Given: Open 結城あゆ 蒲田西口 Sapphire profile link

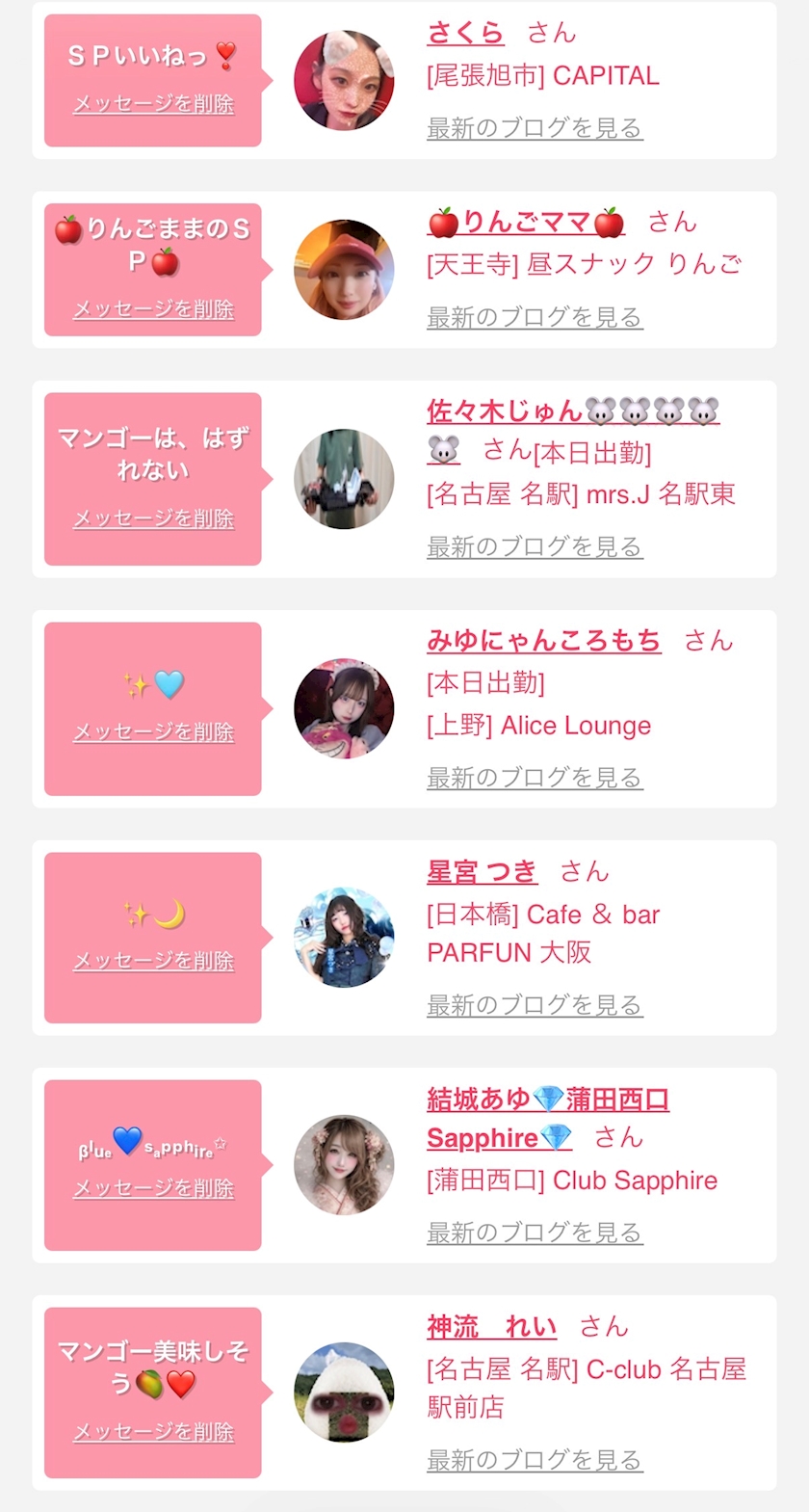Looking at the screenshot, I should pyautogui.click(x=547, y=1100).
